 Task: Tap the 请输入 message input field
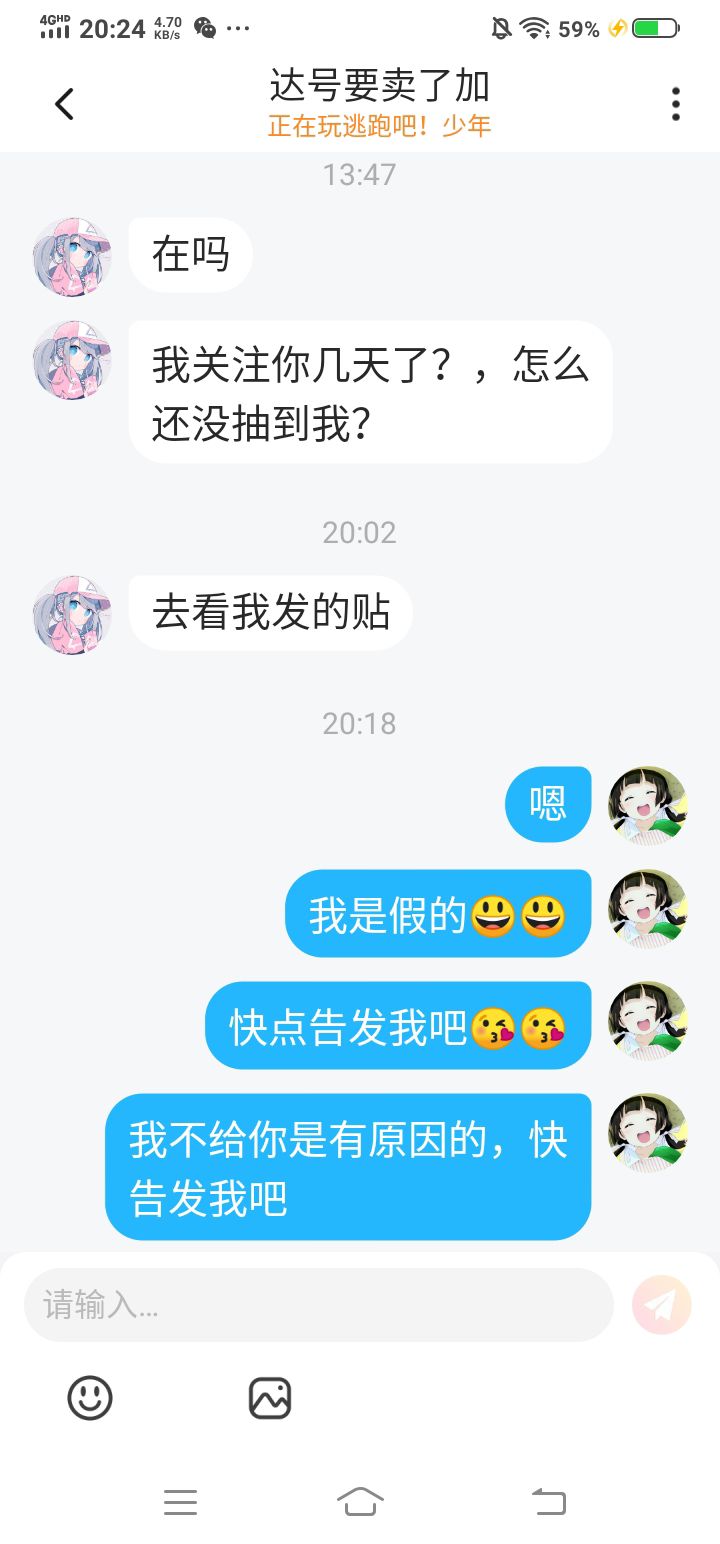pos(318,1304)
